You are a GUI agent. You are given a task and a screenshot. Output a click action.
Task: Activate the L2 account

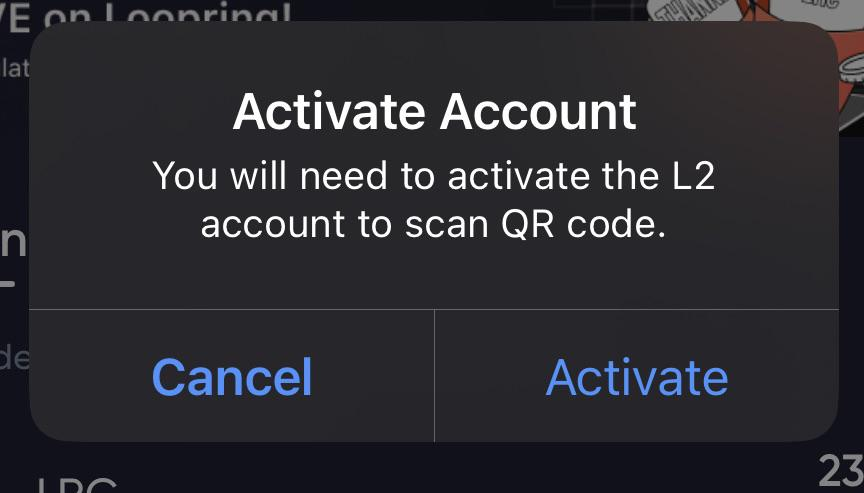(x=637, y=377)
